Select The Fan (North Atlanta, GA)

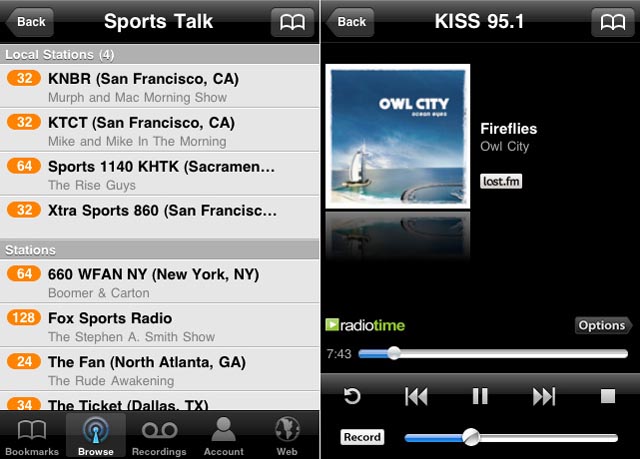(x=160, y=370)
